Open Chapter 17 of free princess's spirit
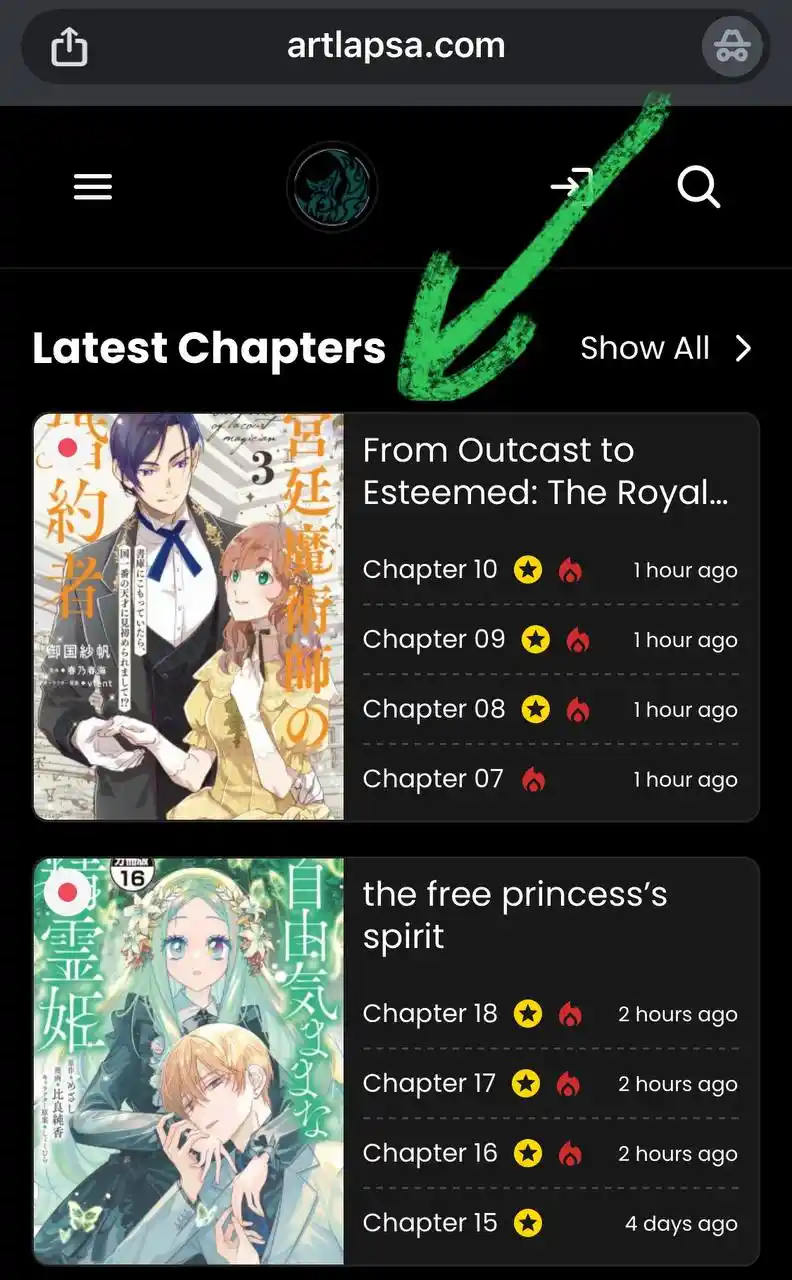Image resolution: width=792 pixels, height=1280 pixels. (550, 1084)
